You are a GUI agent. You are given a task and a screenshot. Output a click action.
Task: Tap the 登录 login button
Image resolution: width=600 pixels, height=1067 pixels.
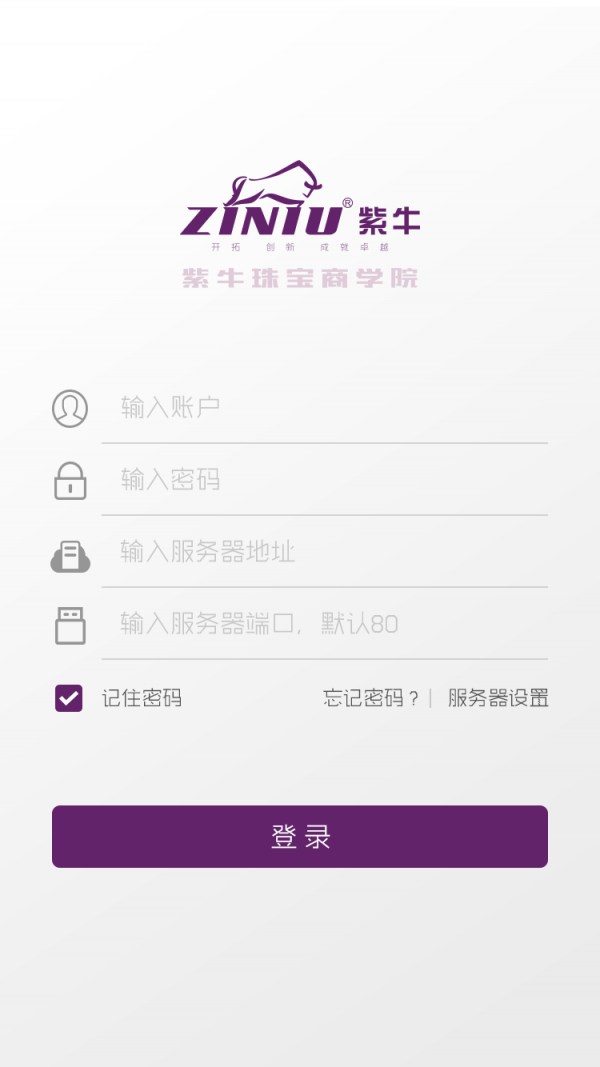pyautogui.click(x=300, y=836)
